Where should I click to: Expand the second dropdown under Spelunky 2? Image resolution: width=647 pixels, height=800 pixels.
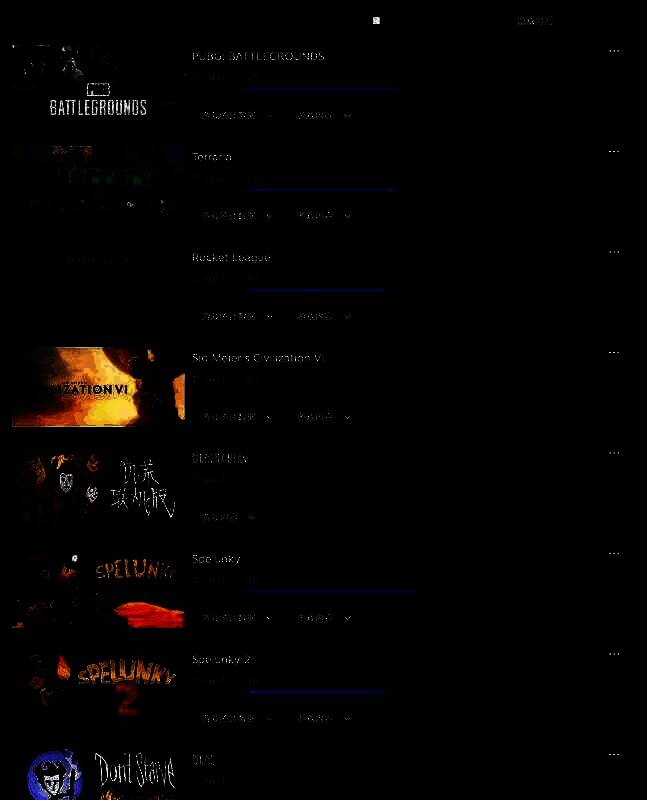[324, 718]
